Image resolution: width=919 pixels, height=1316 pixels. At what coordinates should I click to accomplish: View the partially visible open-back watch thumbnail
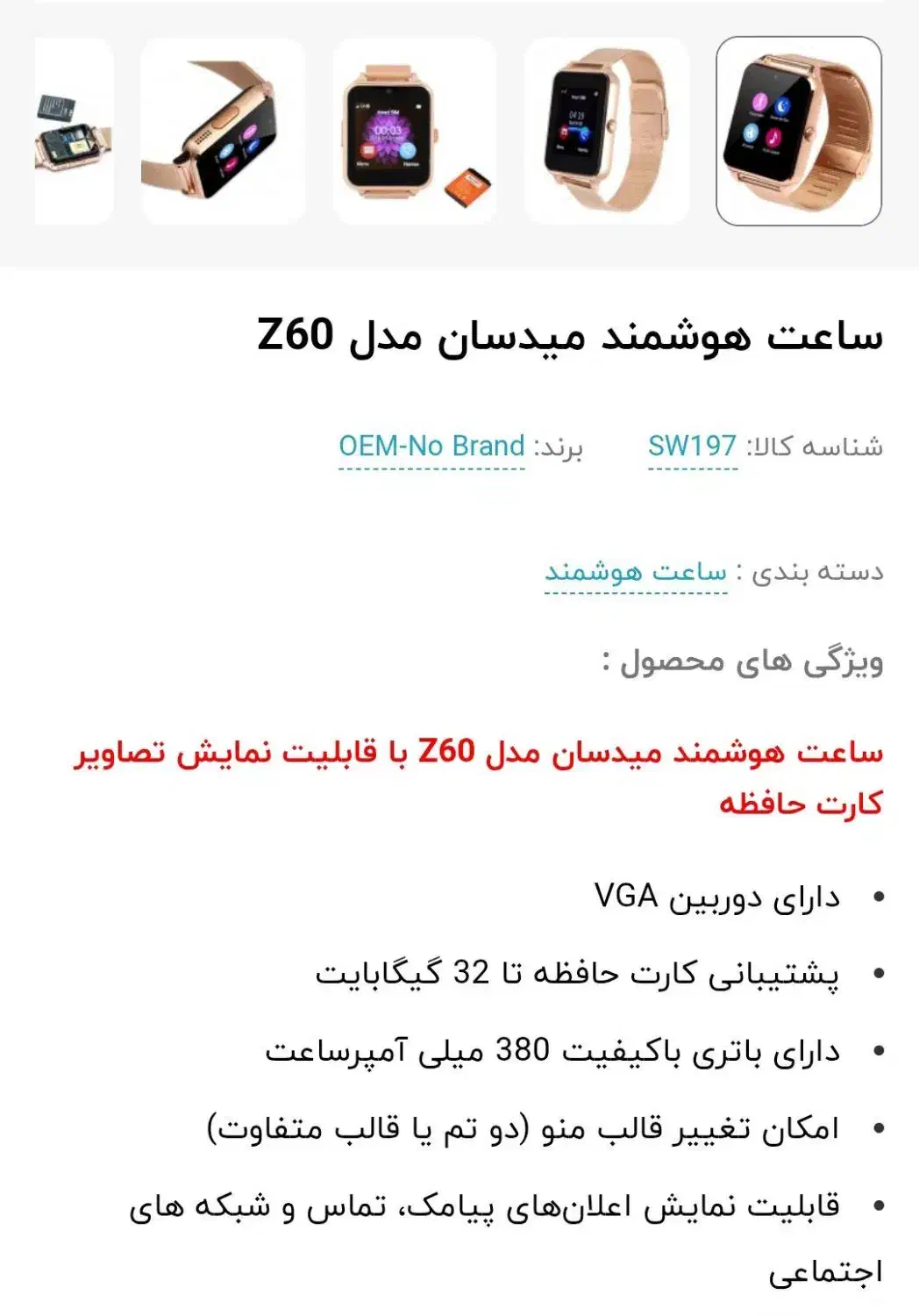[74, 132]
